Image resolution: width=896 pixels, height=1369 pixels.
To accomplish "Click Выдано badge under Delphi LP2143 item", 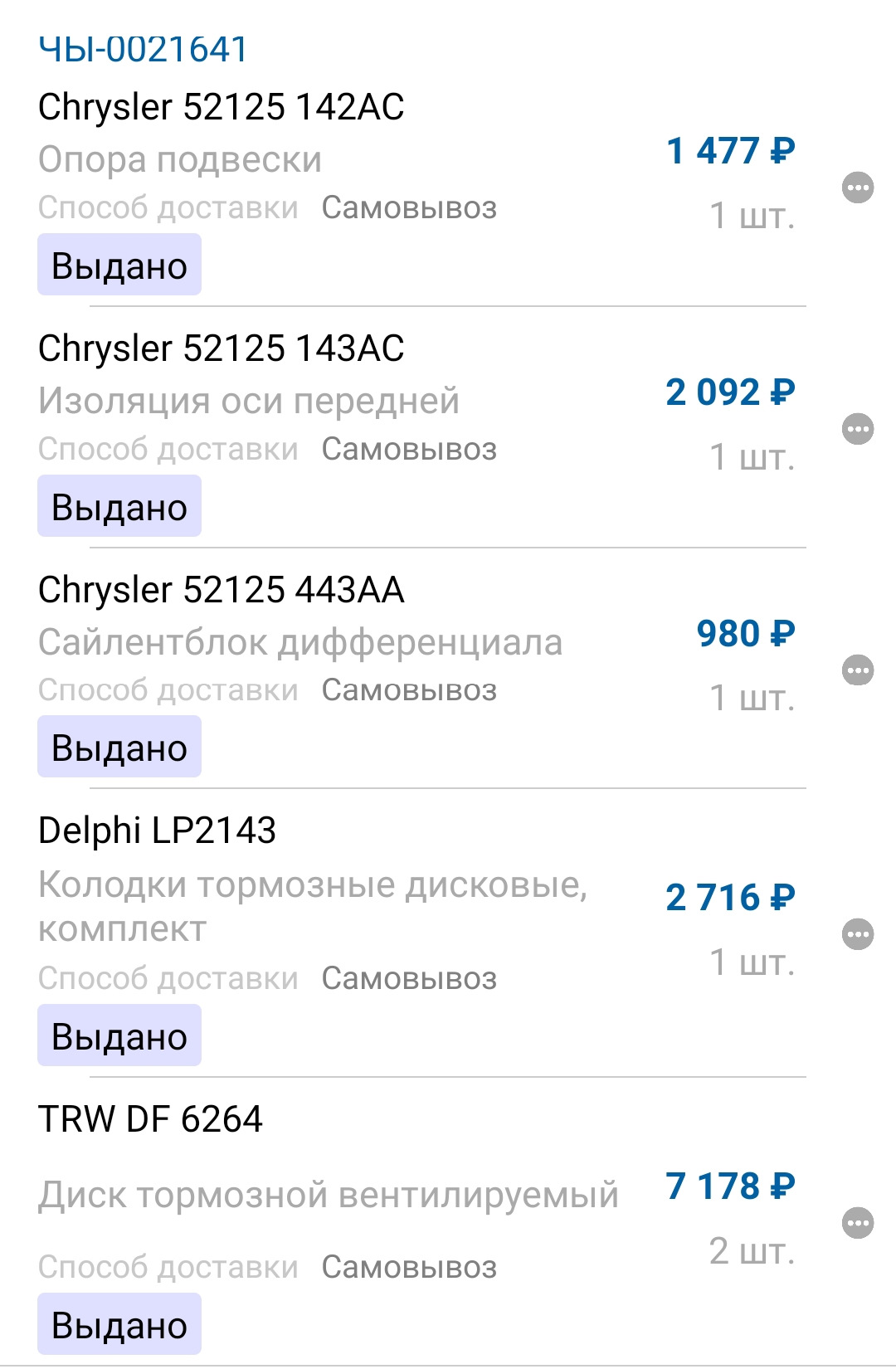I will click(119, 1035).
